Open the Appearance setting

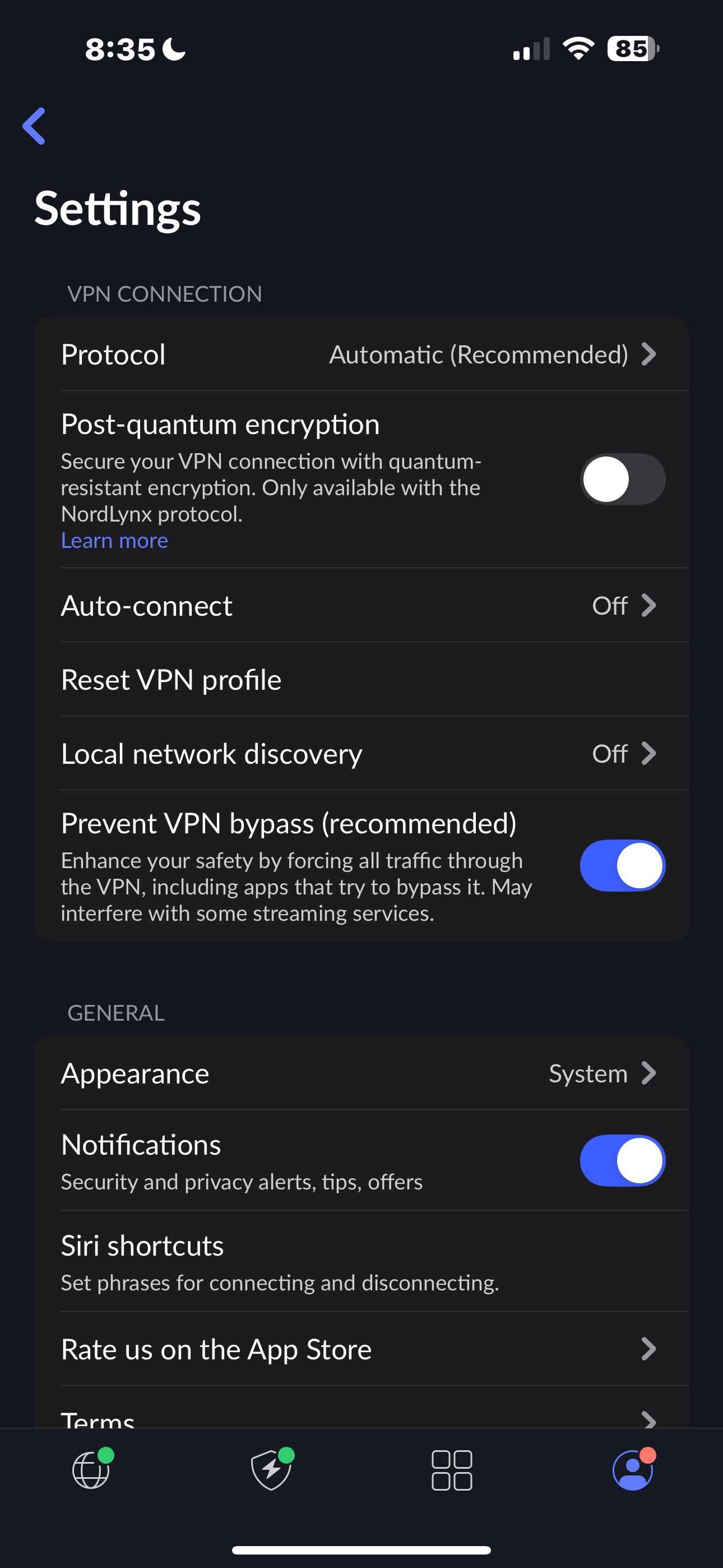[x=360, y=1073]
